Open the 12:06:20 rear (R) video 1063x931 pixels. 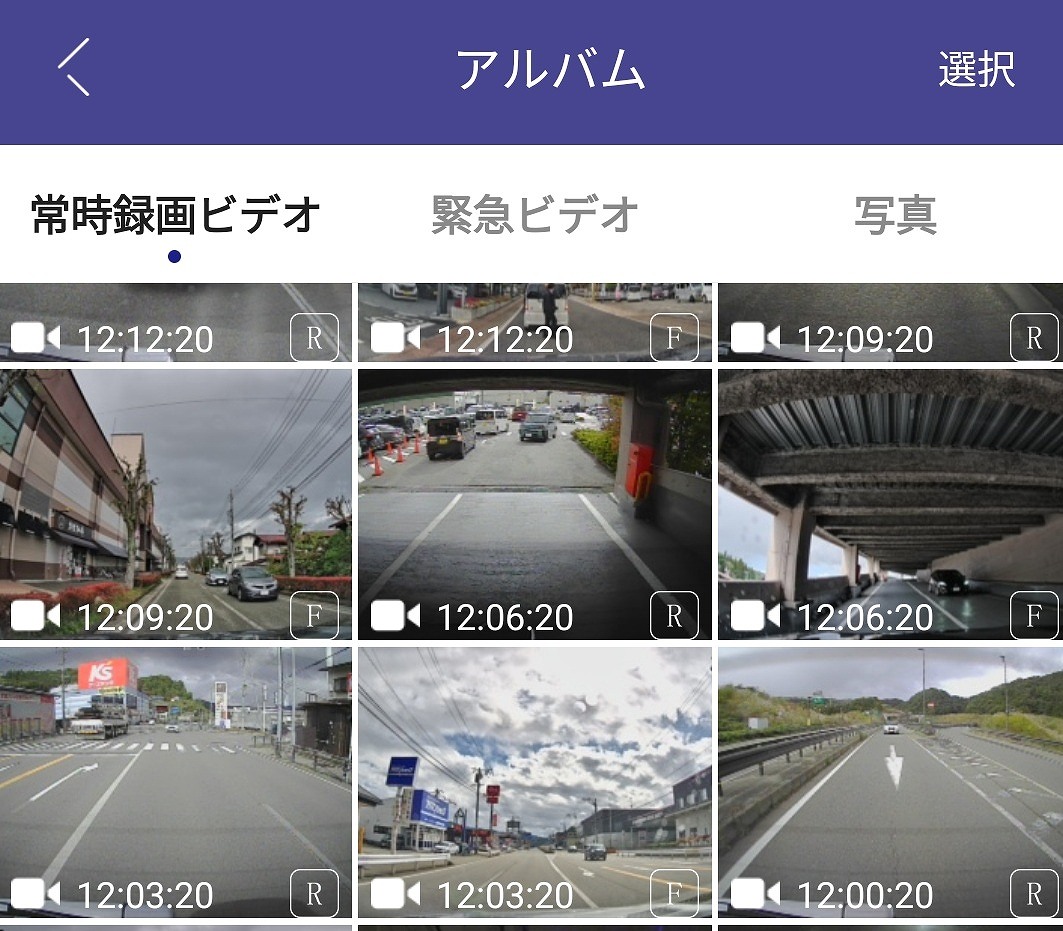click(x=535, y=504)
